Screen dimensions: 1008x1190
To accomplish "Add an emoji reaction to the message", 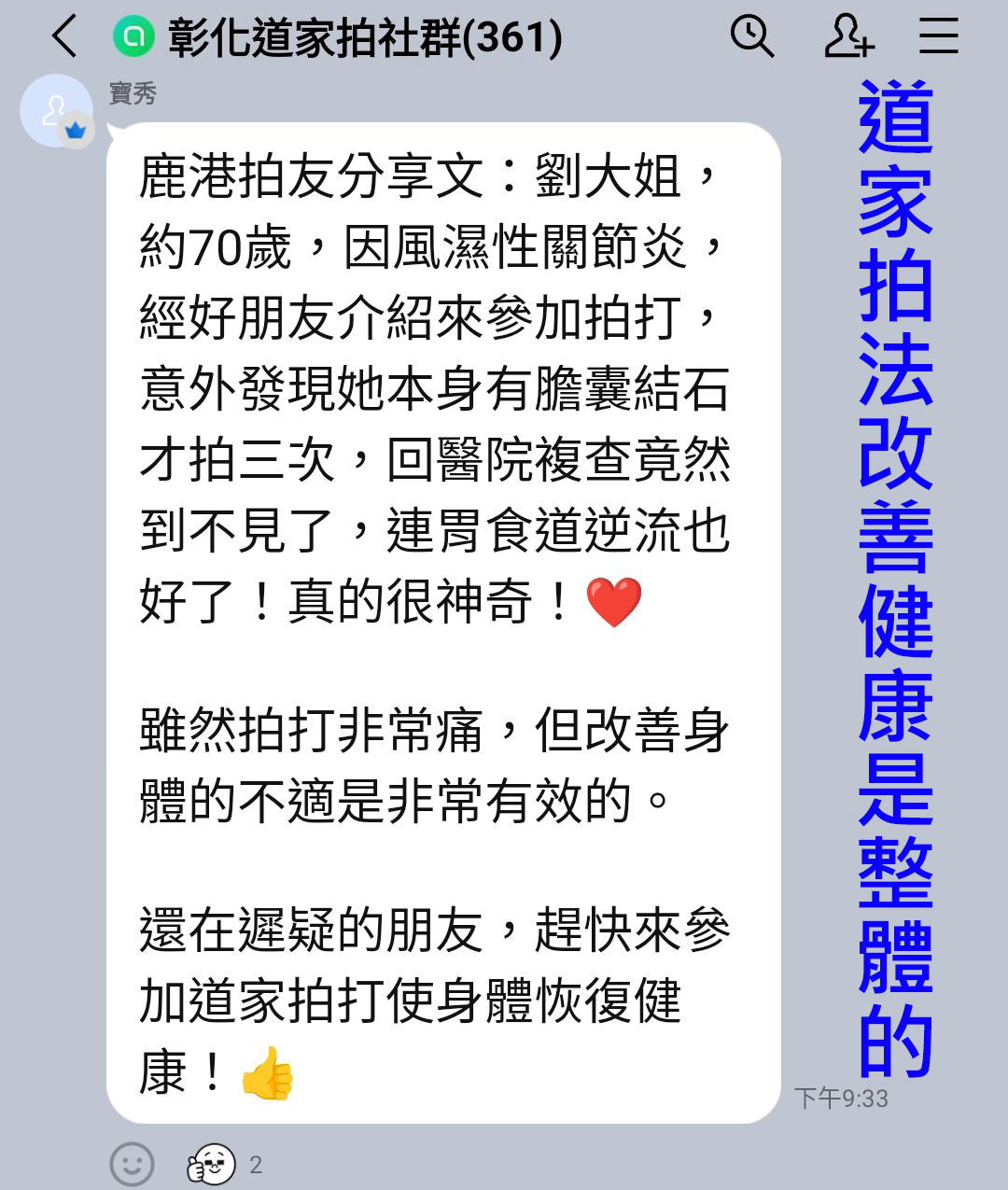I will [x=132, y=1164].
